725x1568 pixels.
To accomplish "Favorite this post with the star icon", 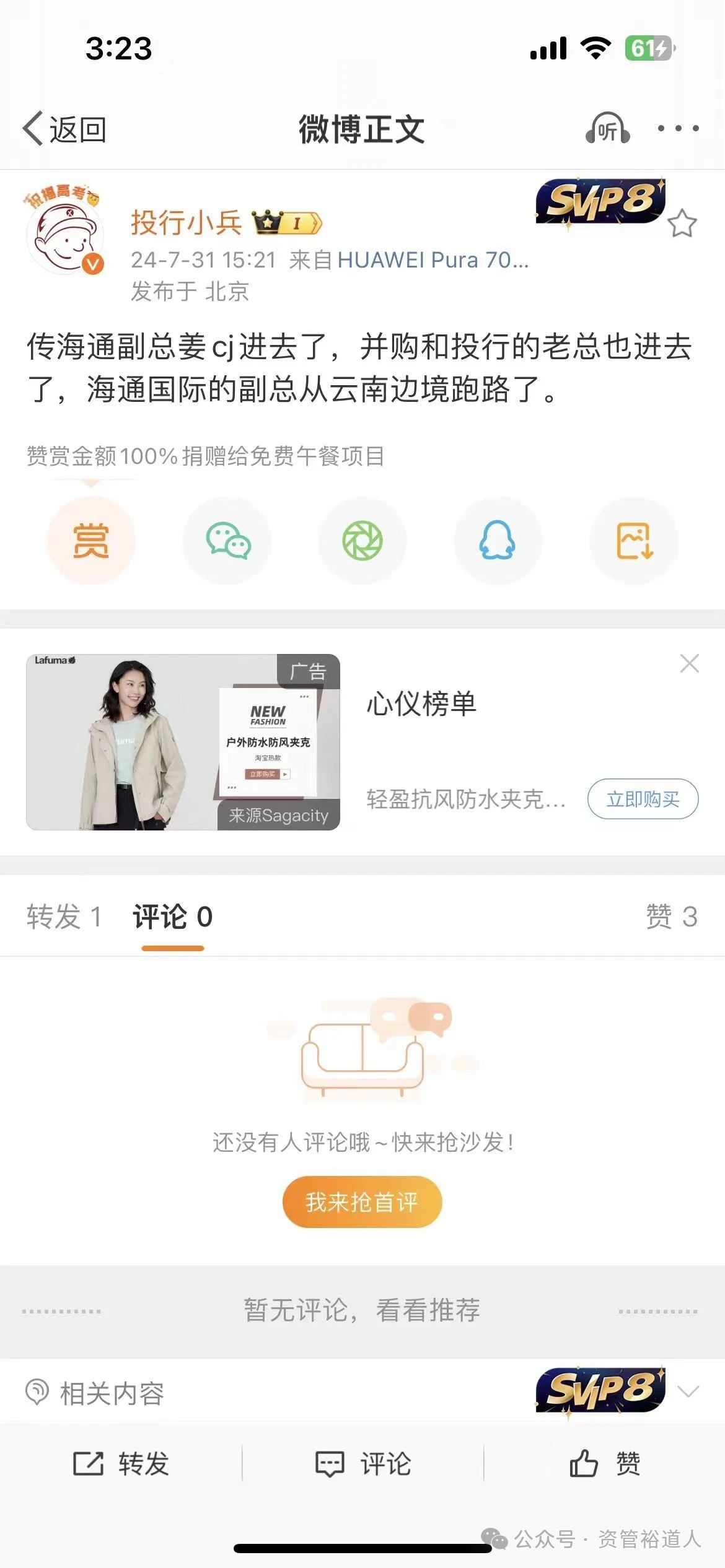I will coord(682,224).
